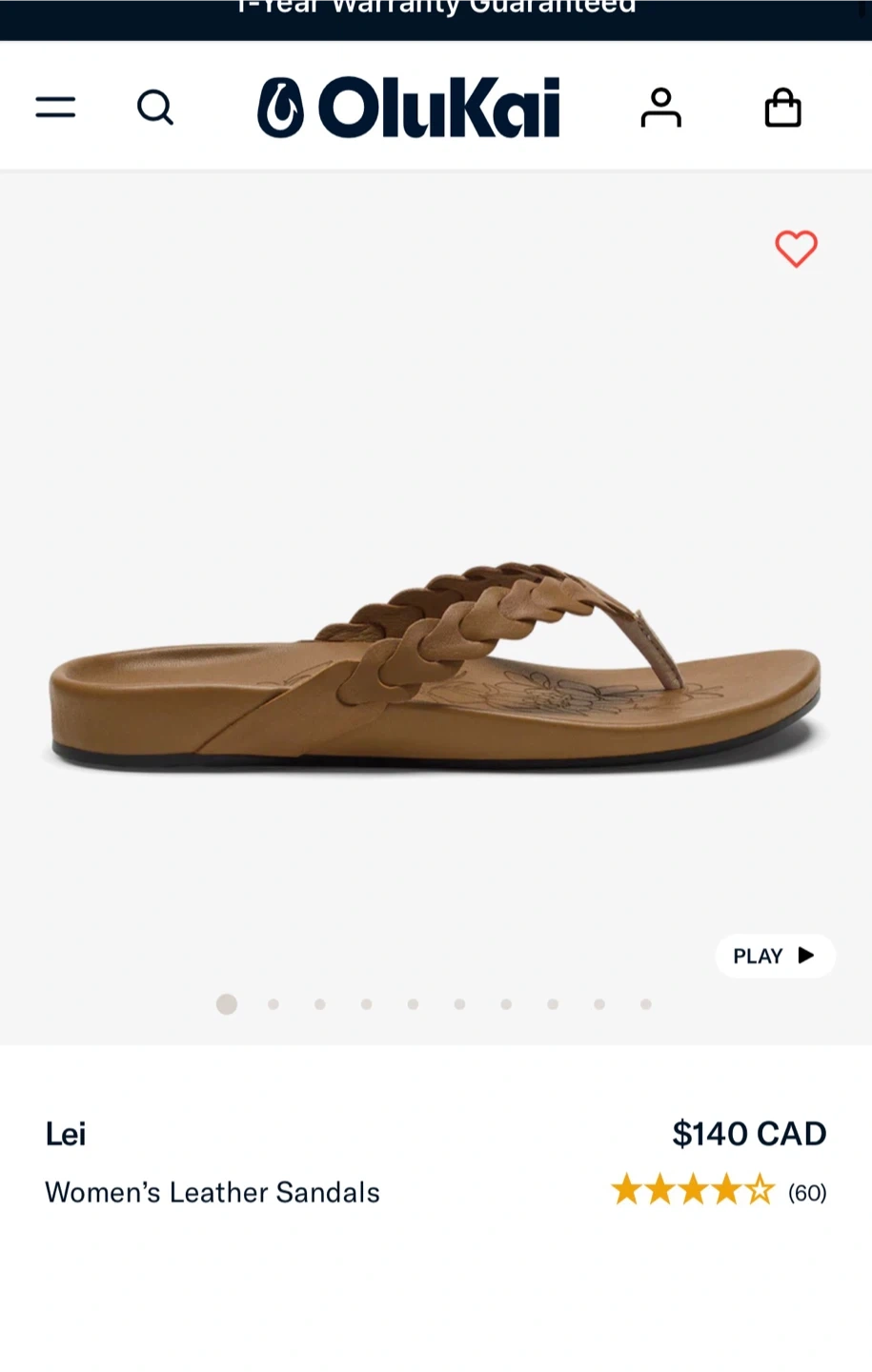Open the account profile icon
This screenshot has height=1372, width=872.
click(x=660, y=107)
